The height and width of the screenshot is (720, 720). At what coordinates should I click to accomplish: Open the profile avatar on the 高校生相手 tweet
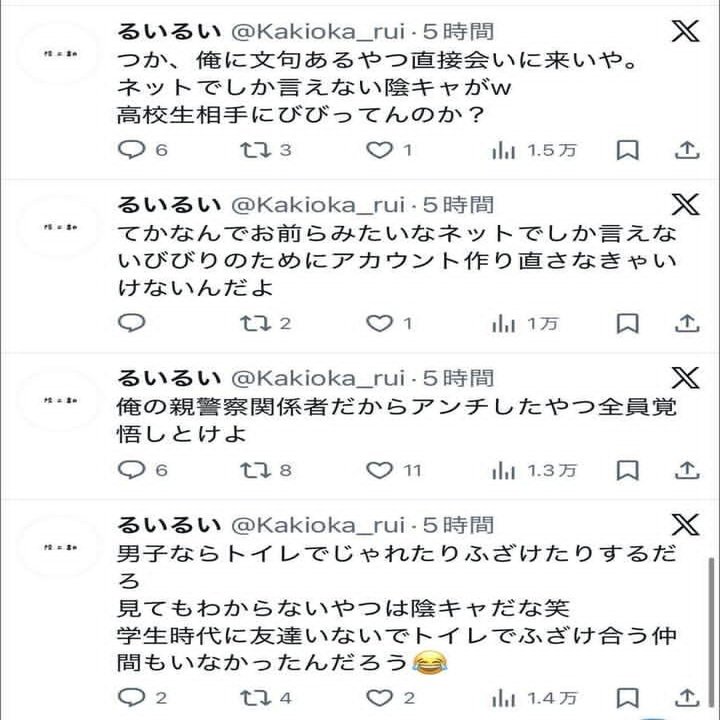point(59,53)
